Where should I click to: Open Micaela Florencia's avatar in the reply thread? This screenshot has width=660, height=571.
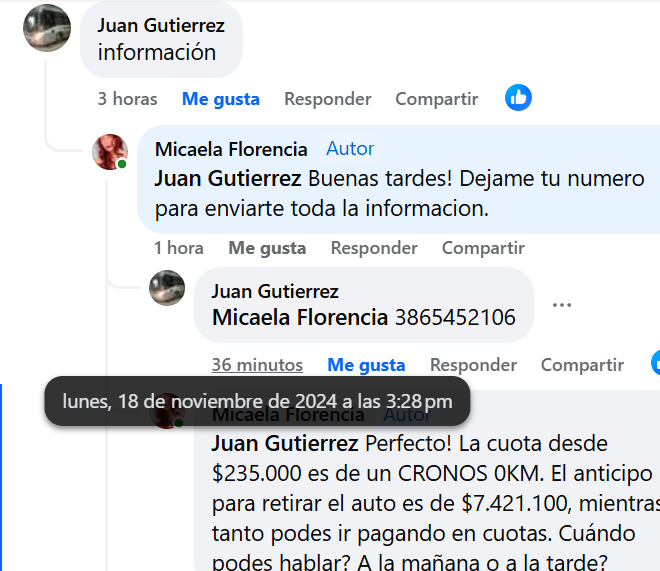tap(110, 152)
